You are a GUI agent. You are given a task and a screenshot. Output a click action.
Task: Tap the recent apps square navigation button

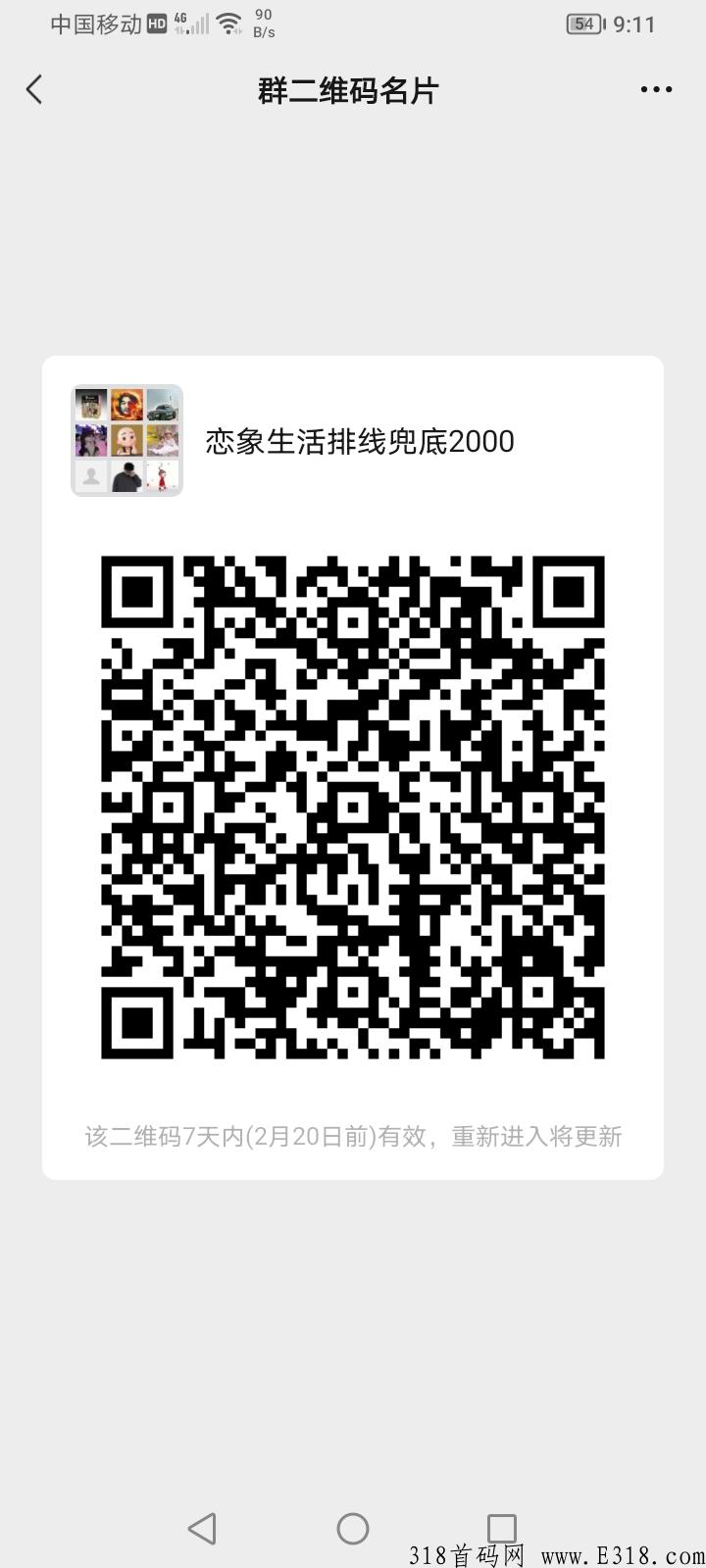pyautogui.click(x=501, y=1527)
